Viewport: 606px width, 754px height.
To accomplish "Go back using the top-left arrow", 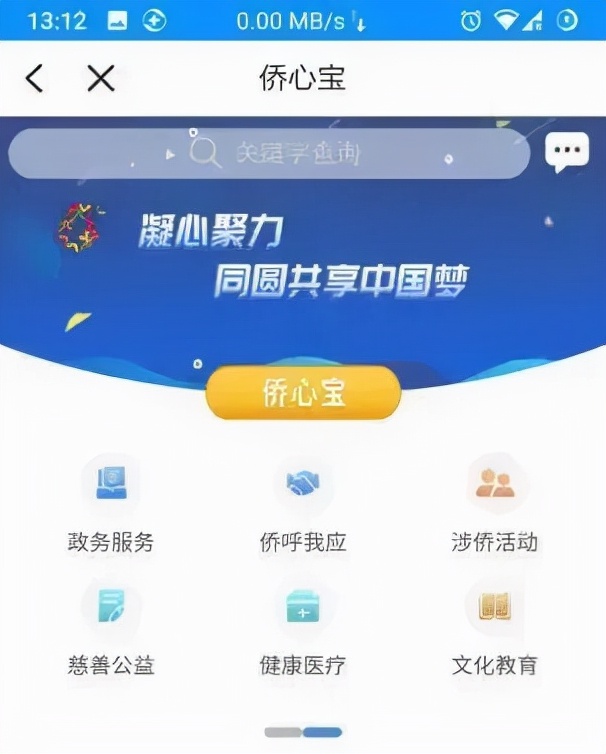I will (x=35, y=78).
